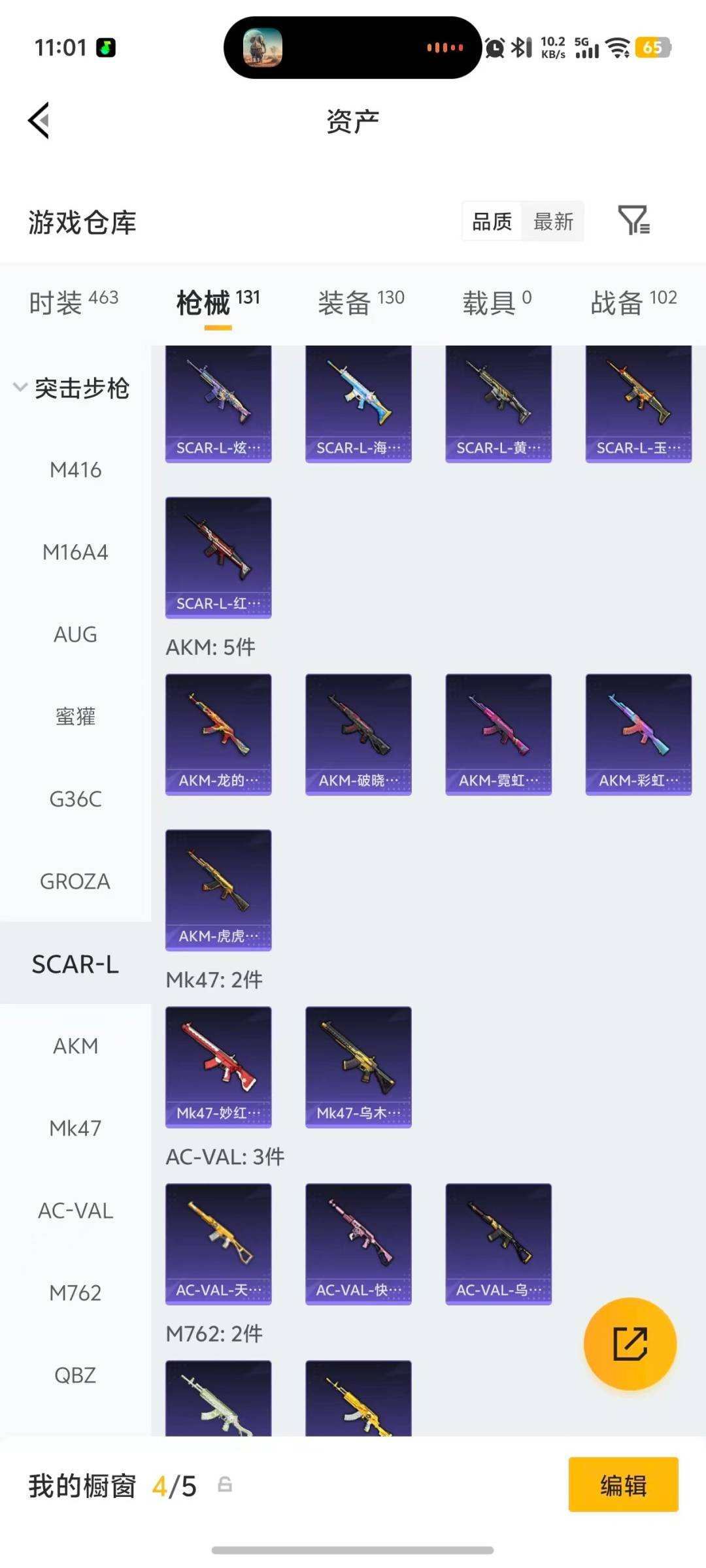The height and width of the screenshot is (1568, 706).
Task: Open the filter funnel icon
Action: click(x=633, y=220)
